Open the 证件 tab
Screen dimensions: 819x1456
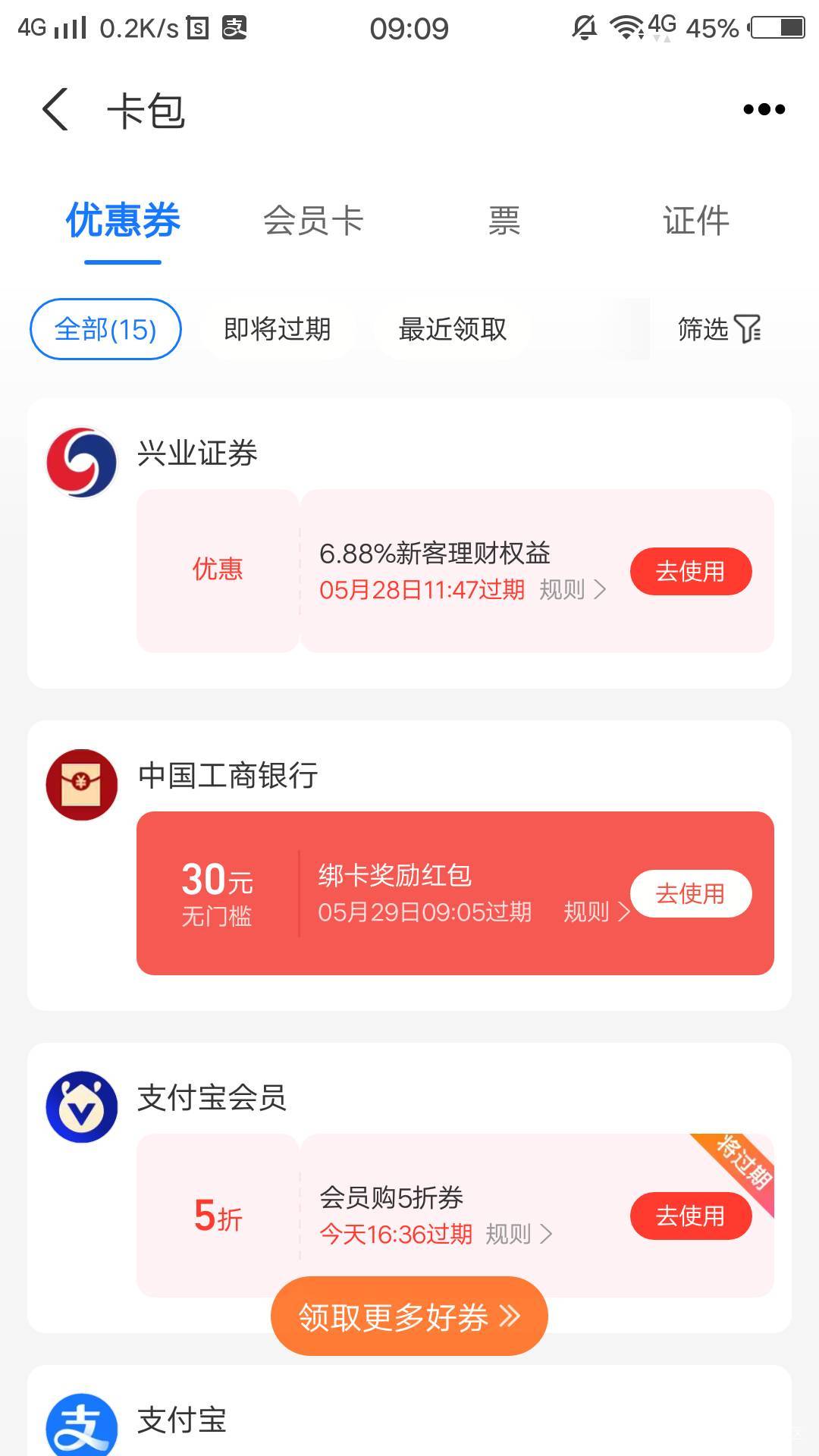pos(696,221)
